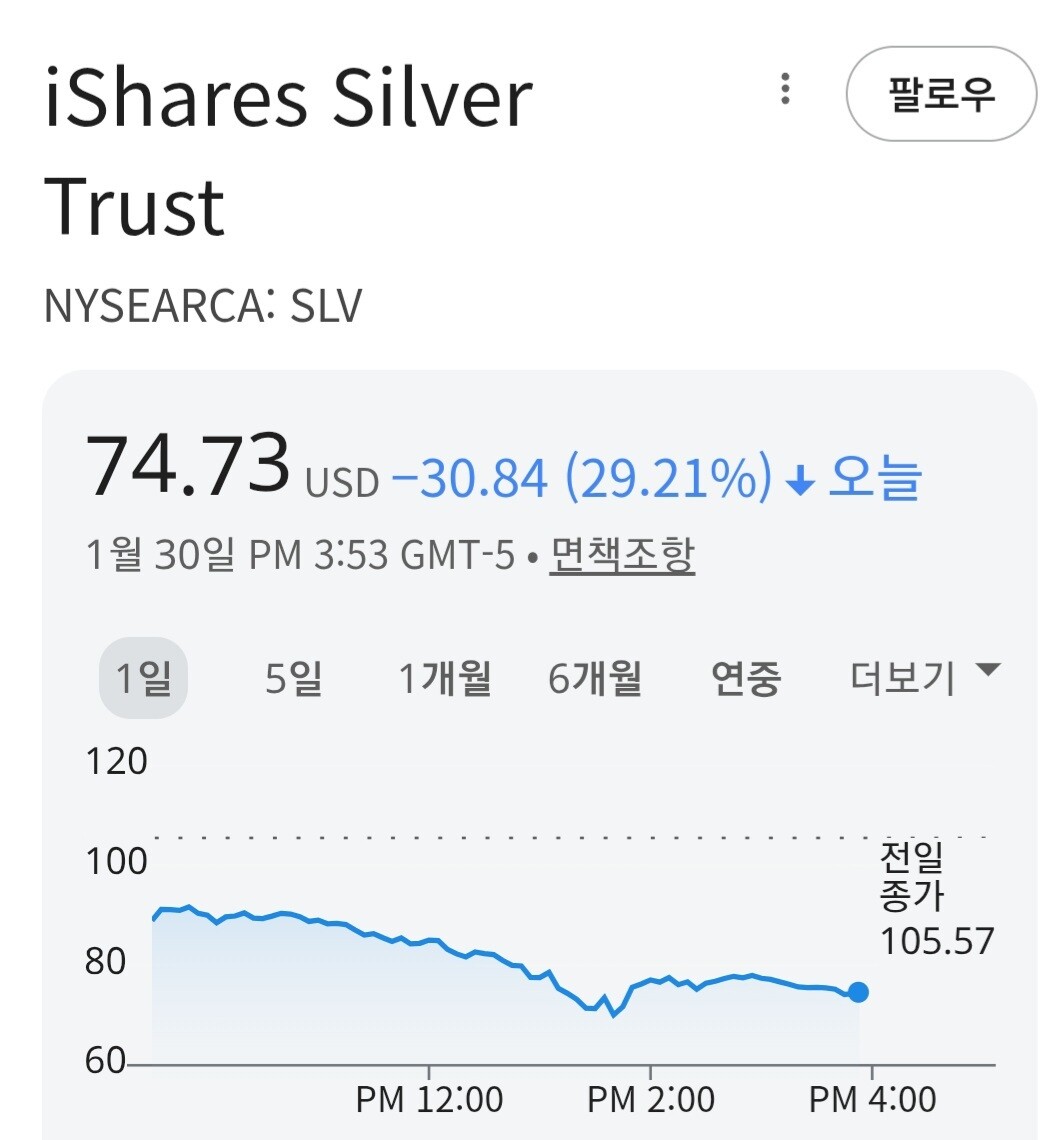
Task: Open the 면책조항 disclaimer link
Action: 622,555
